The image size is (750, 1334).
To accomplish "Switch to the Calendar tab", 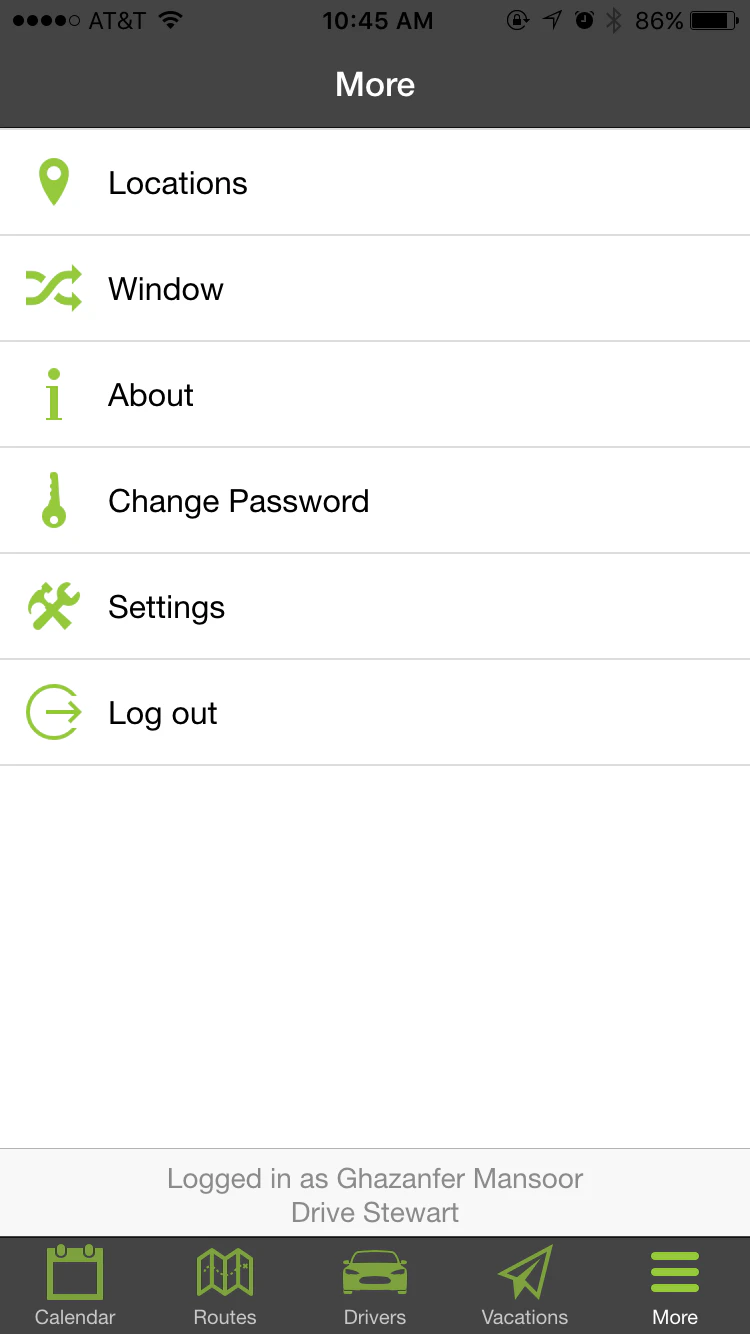I will click(x=75, y=1285).
